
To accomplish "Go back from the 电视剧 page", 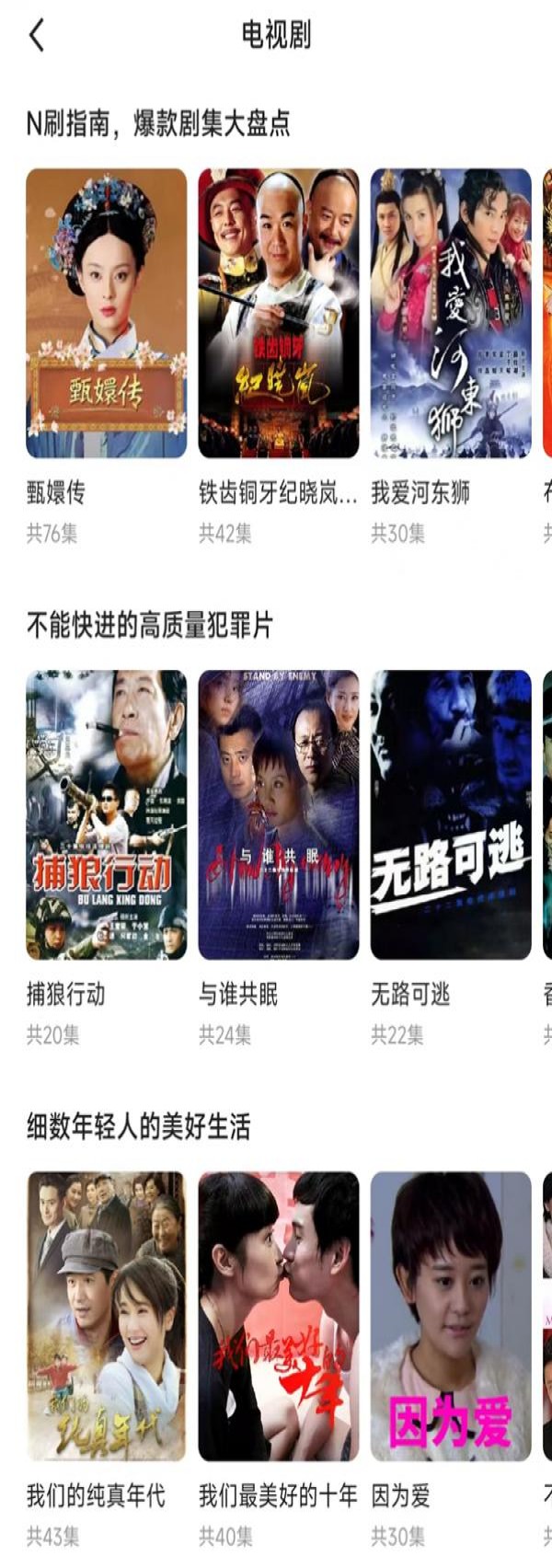I will click(37, 36).
